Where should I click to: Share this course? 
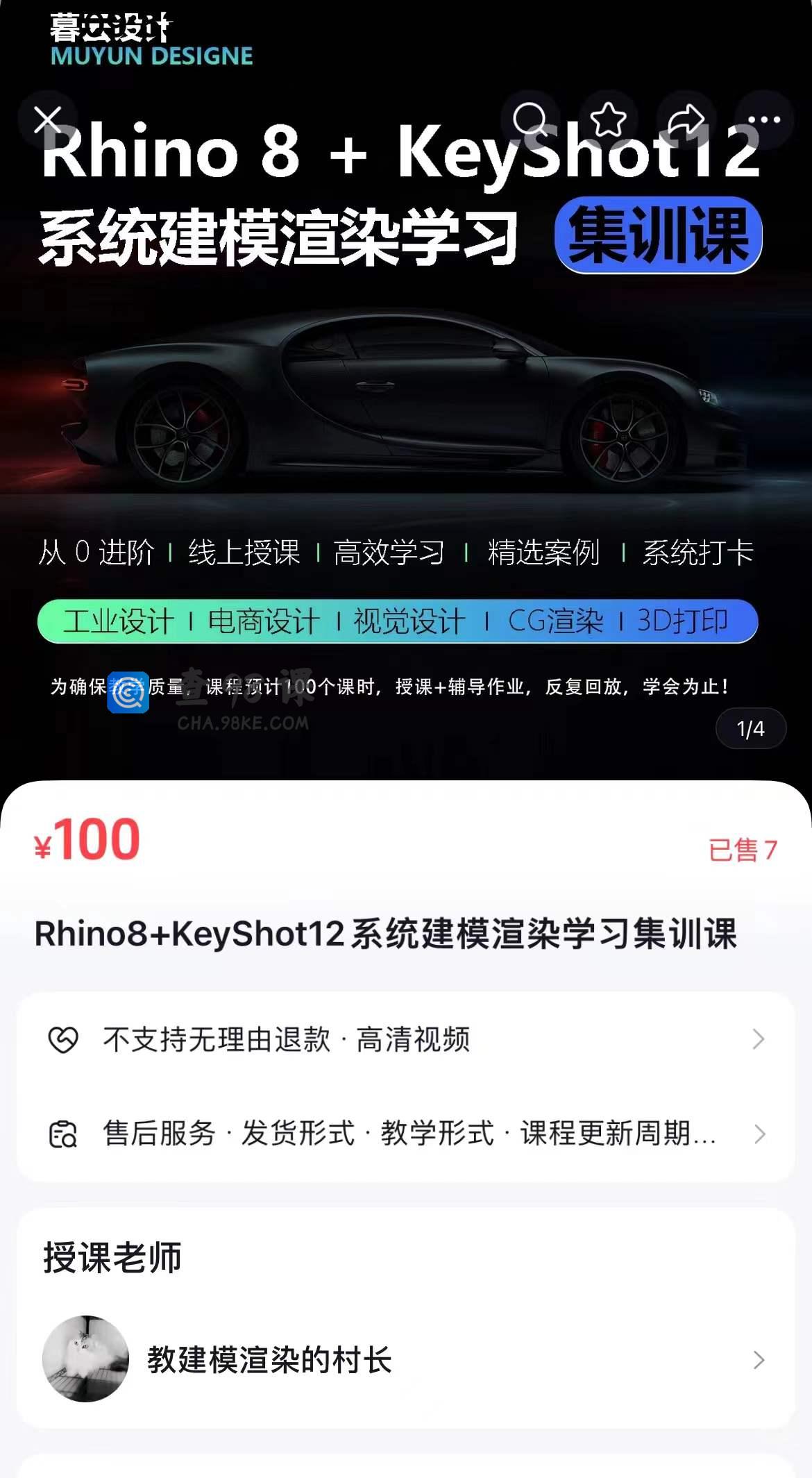click(686, 119)
